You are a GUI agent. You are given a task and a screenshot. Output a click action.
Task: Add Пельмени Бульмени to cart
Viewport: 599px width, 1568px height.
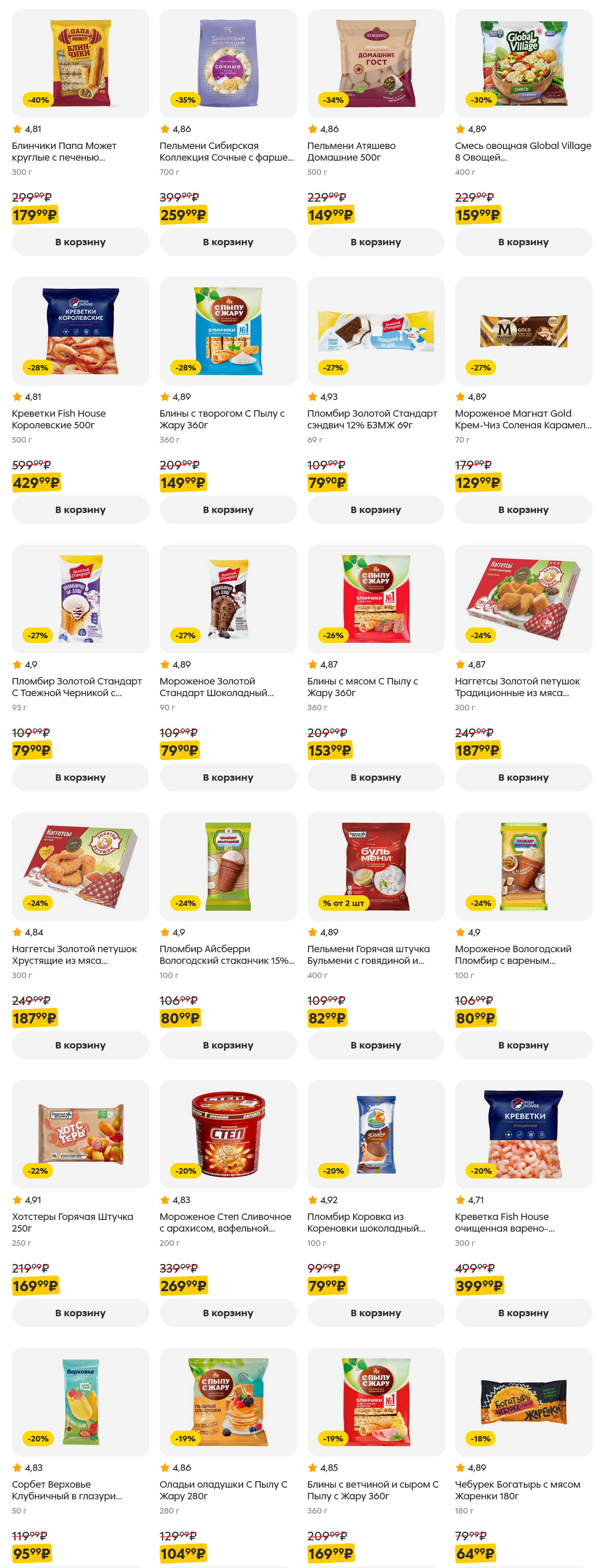point(376,1045)
